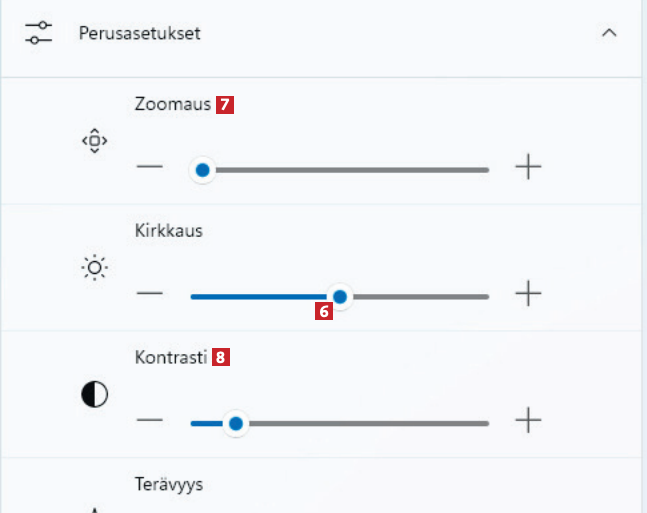Set the Zoomaus slider to its midpoint
This screenshot has width=647, height=513.
340,170
